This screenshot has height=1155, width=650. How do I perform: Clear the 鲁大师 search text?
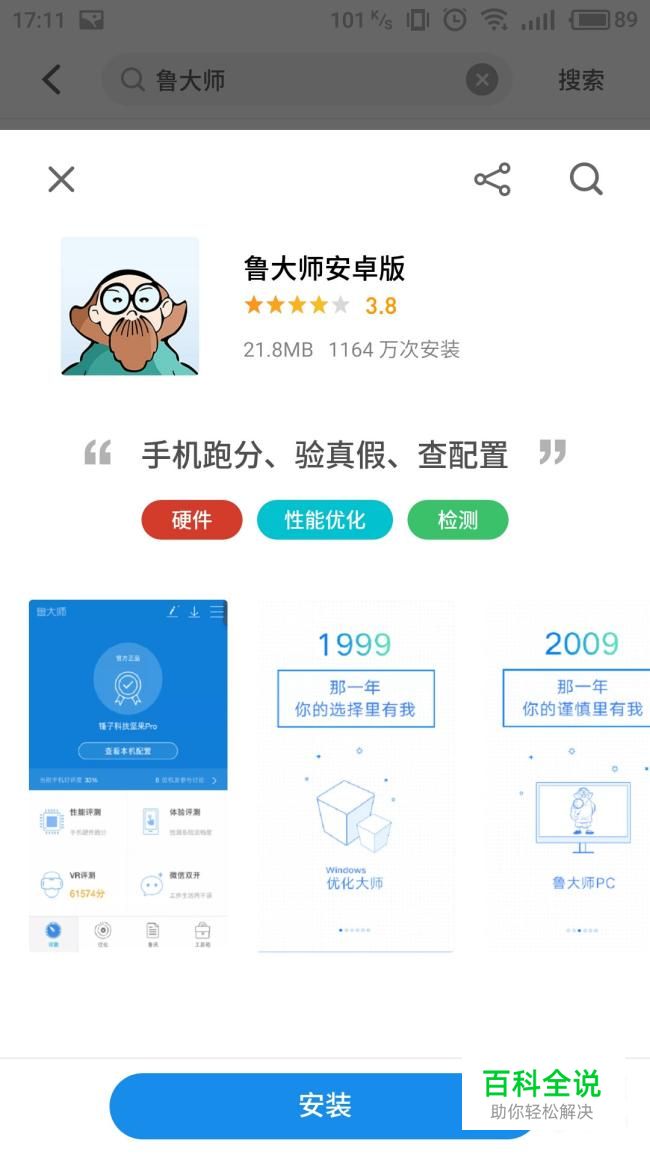point(482,80)
